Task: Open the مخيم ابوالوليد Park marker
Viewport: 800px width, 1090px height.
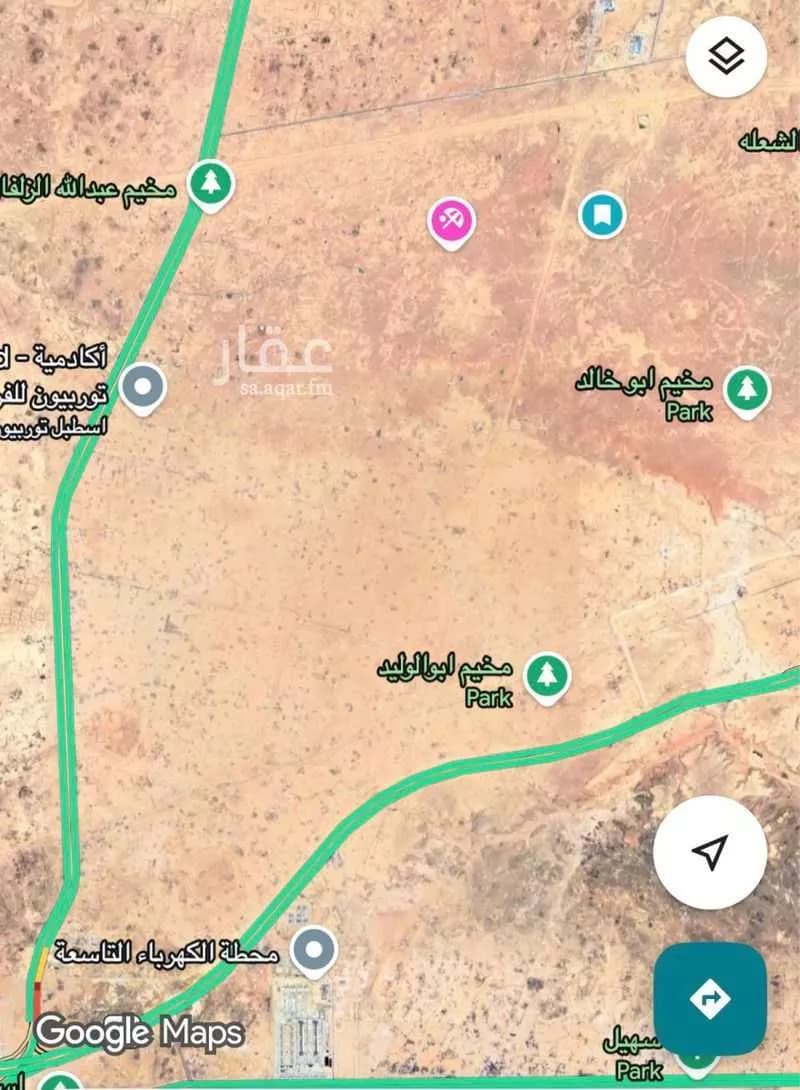Action: pyautogui.click(x=545, y=677)
